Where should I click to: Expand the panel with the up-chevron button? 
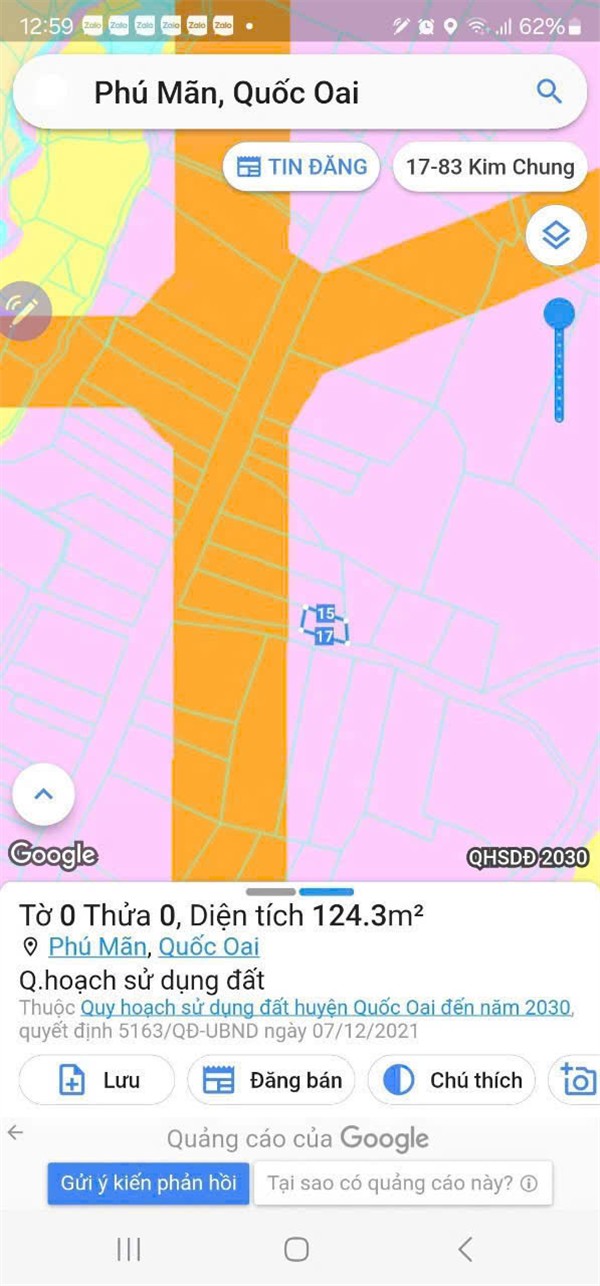click(43, 795)
